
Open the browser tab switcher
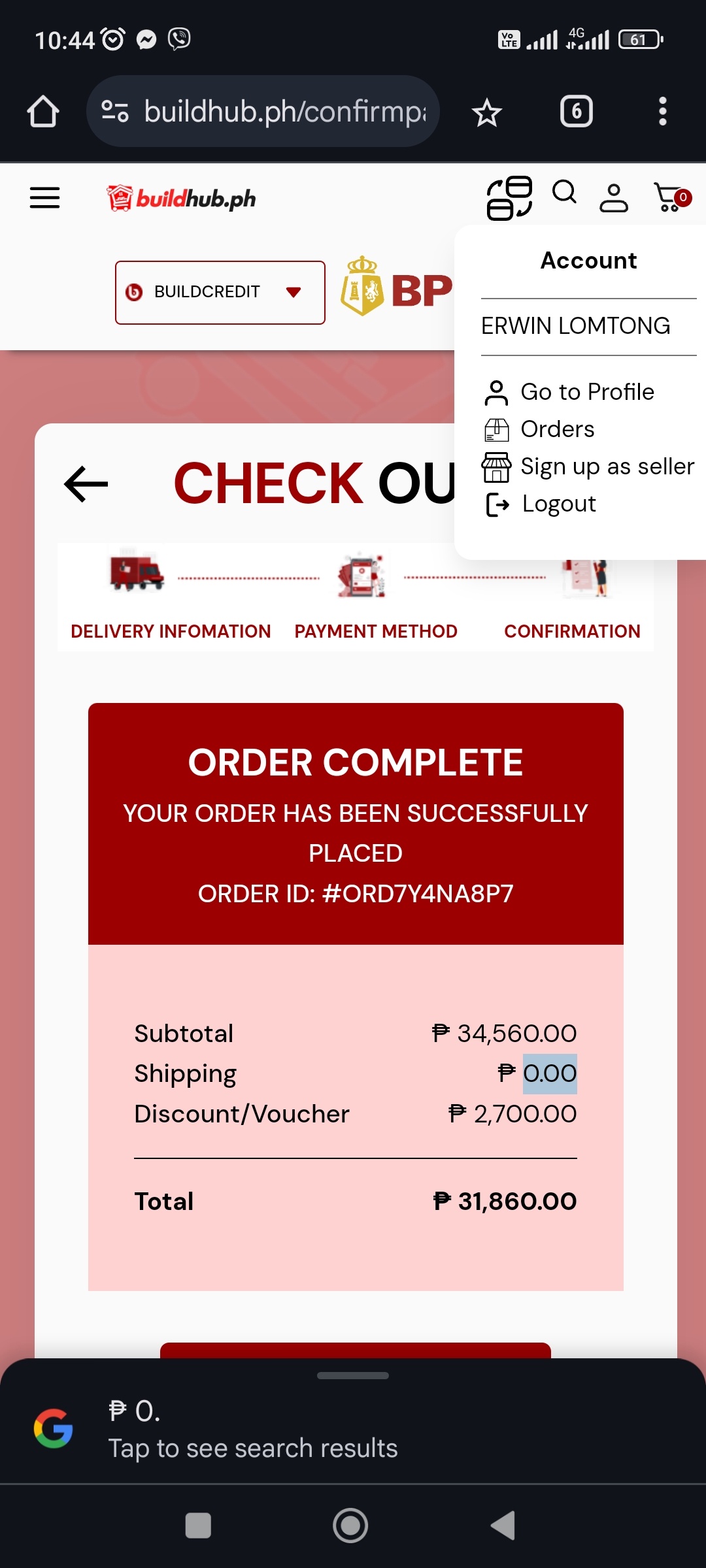click(x=576, y=111)
